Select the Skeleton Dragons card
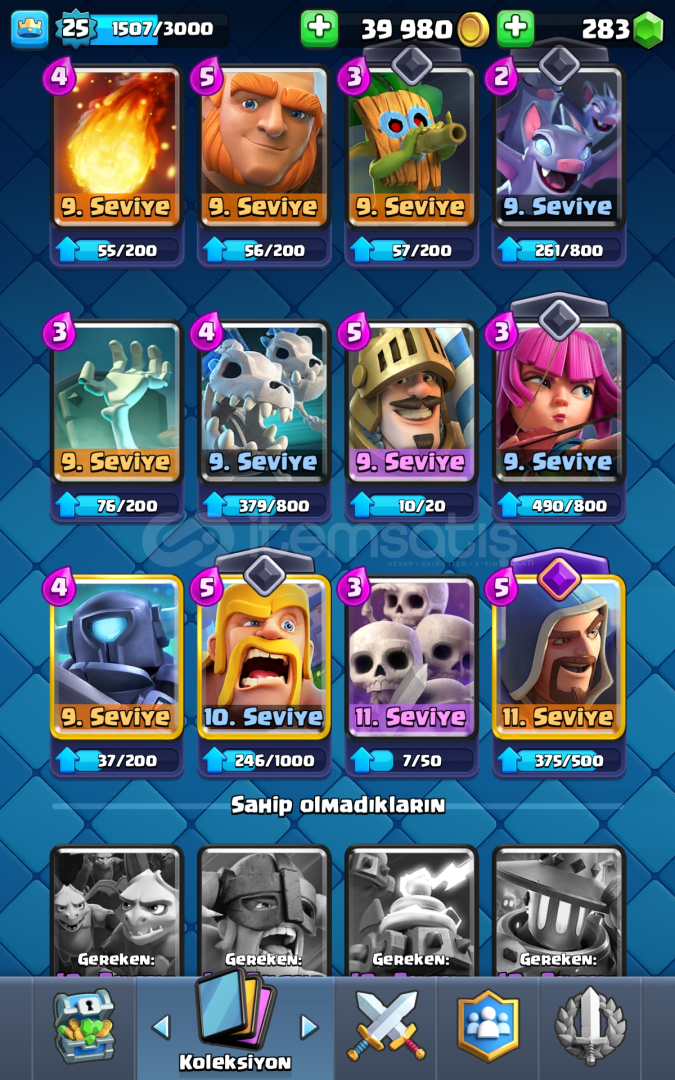The image size is (675, 1080). 264,402
